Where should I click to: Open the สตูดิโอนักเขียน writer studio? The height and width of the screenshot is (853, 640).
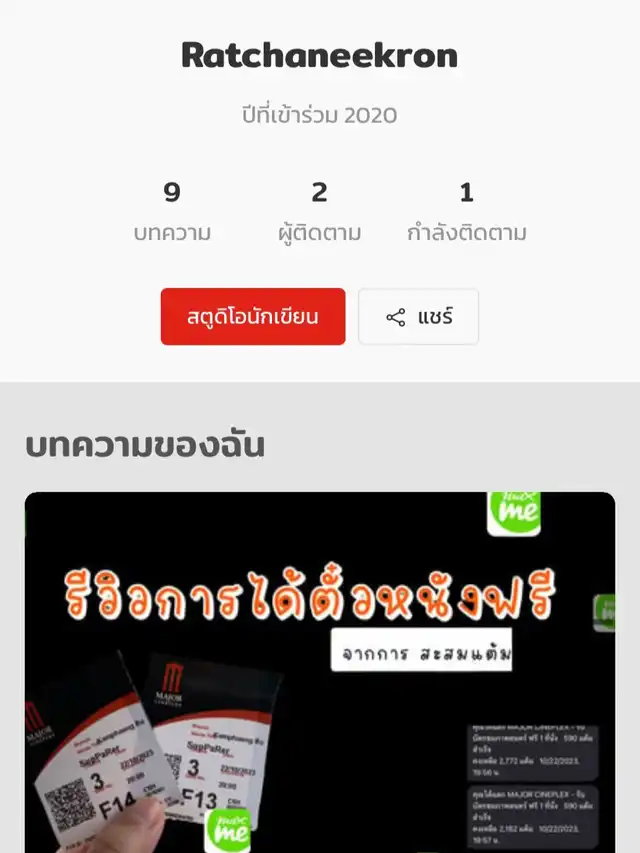tap(253, 317)
